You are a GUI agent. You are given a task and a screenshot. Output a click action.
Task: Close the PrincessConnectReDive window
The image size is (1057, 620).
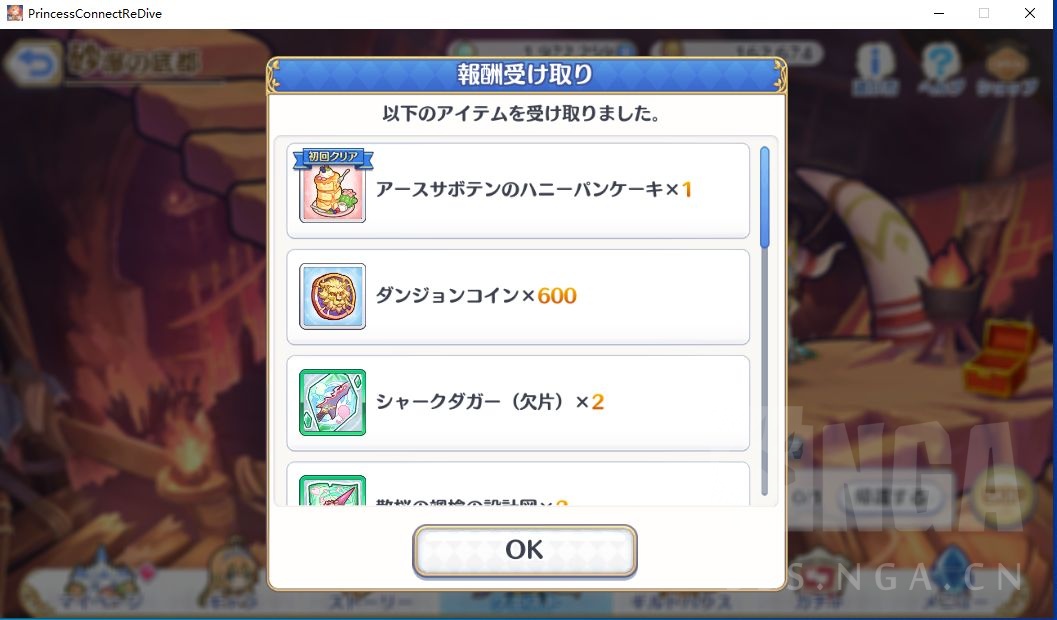[1029, 13]
